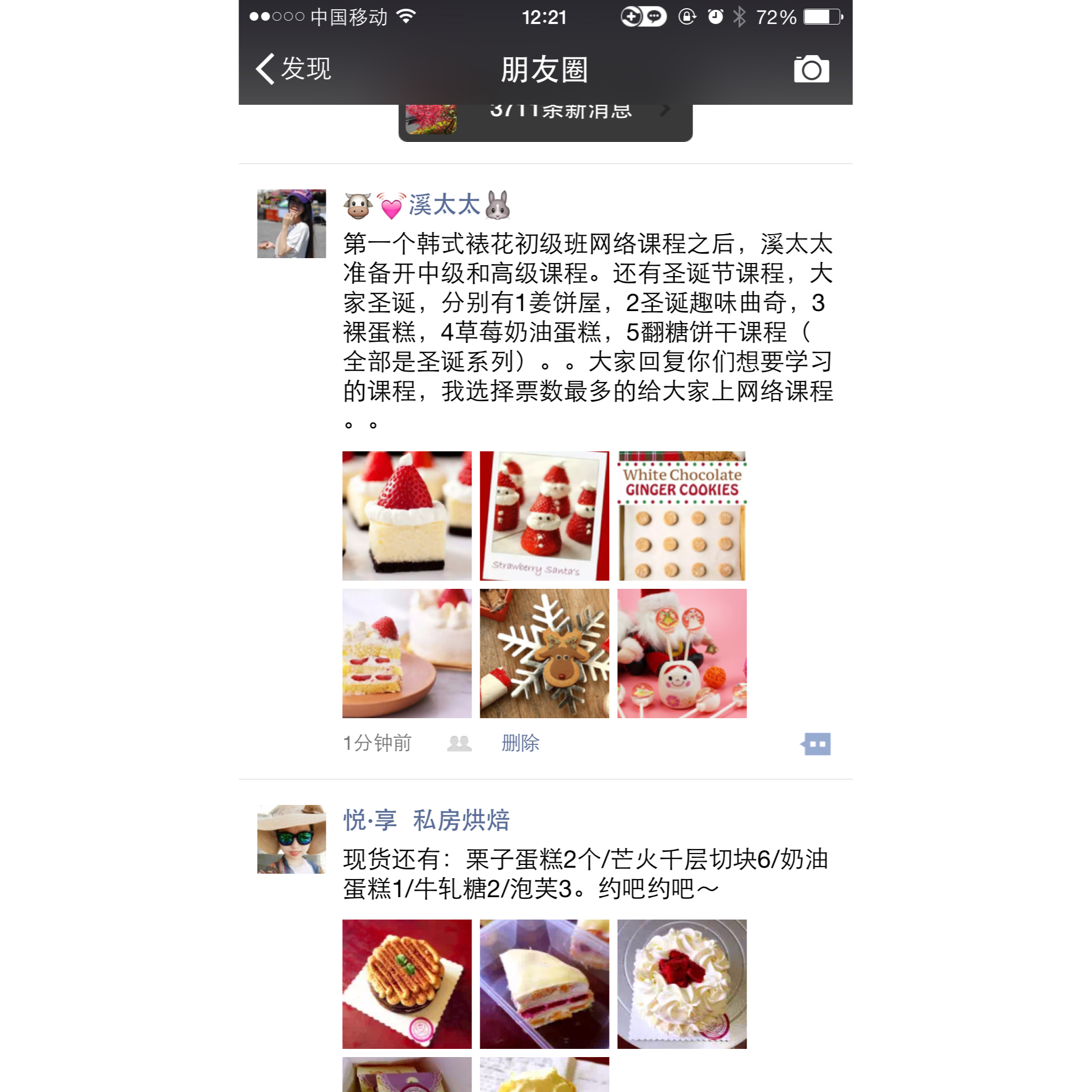Delete 溪太太's post via 删除
Screen dimensions: 1092x1092
click(520, 743)
